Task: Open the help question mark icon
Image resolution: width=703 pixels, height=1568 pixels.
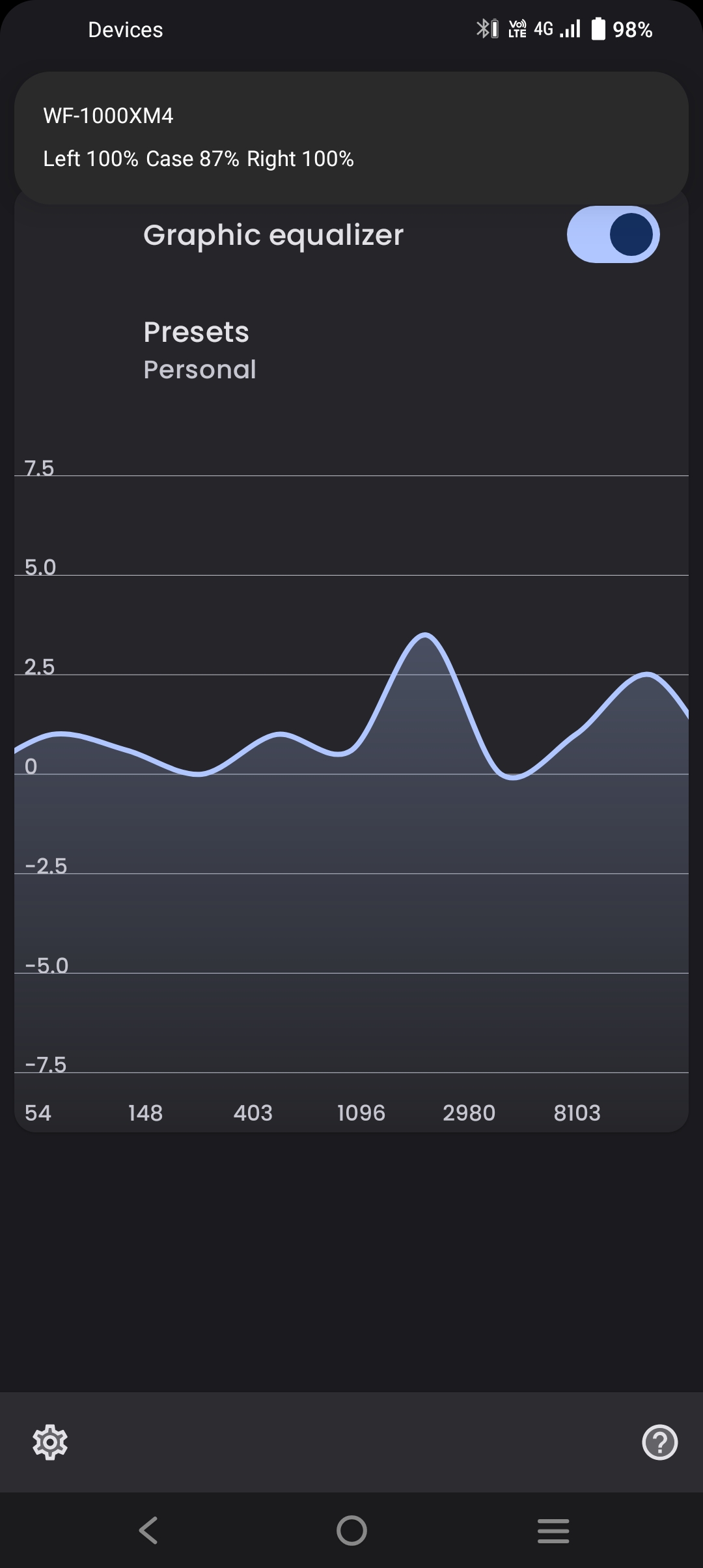Action: [x=659, y=1442]
